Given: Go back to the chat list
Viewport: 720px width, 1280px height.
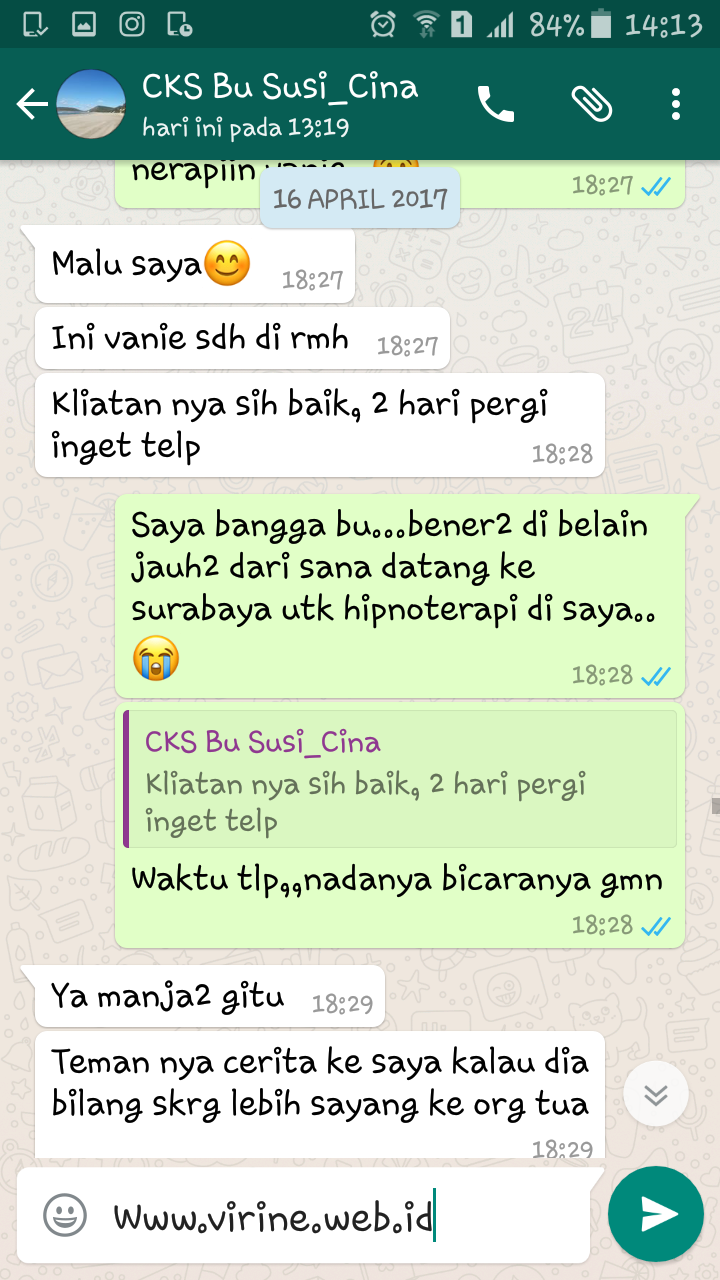Looking at the screenshot, I should click(32, 104).
